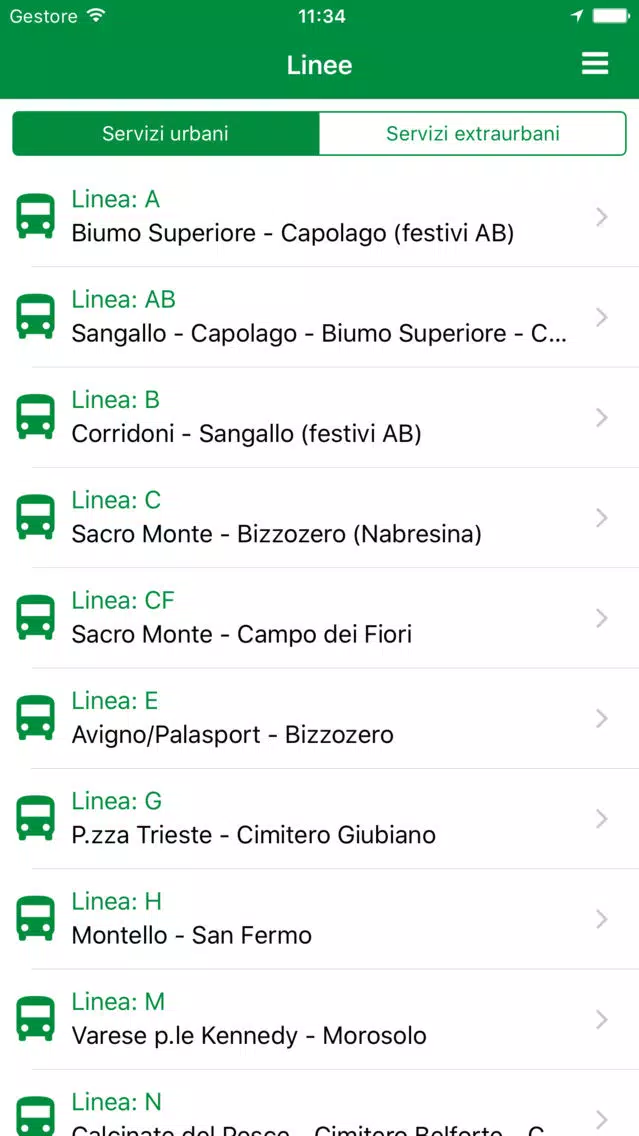
Task: Open the hamburger menu
Action: tap(595, 64)
